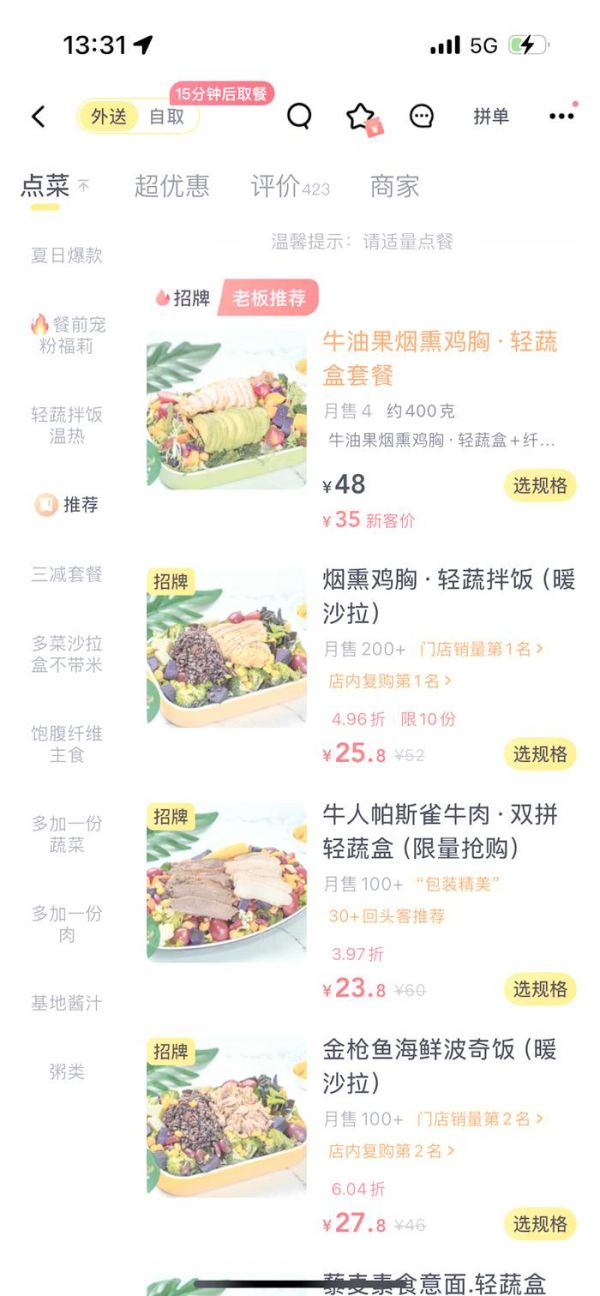
Task: Switch to the 超优惠 tab
Action: click(x=172, y=186)
